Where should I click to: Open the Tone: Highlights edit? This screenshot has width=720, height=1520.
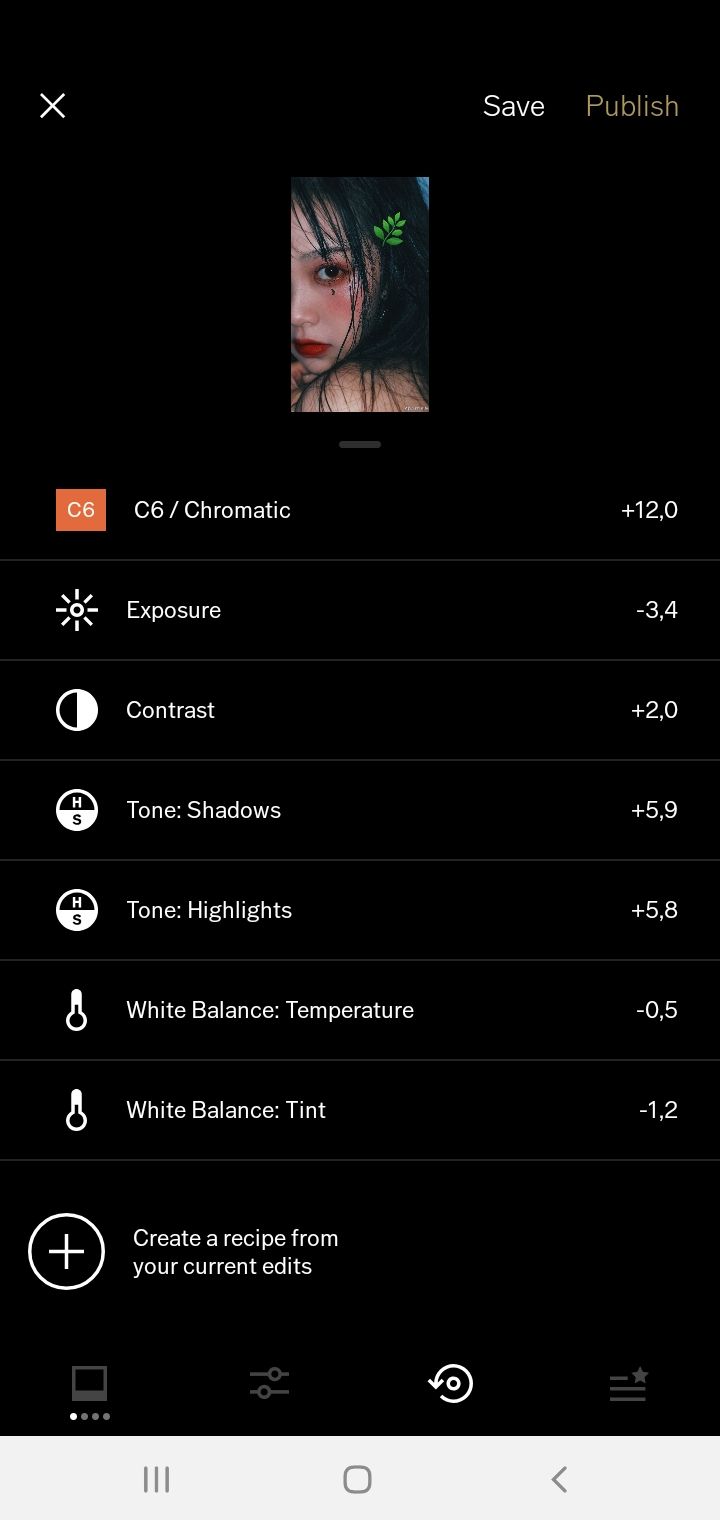pos(360,910)
